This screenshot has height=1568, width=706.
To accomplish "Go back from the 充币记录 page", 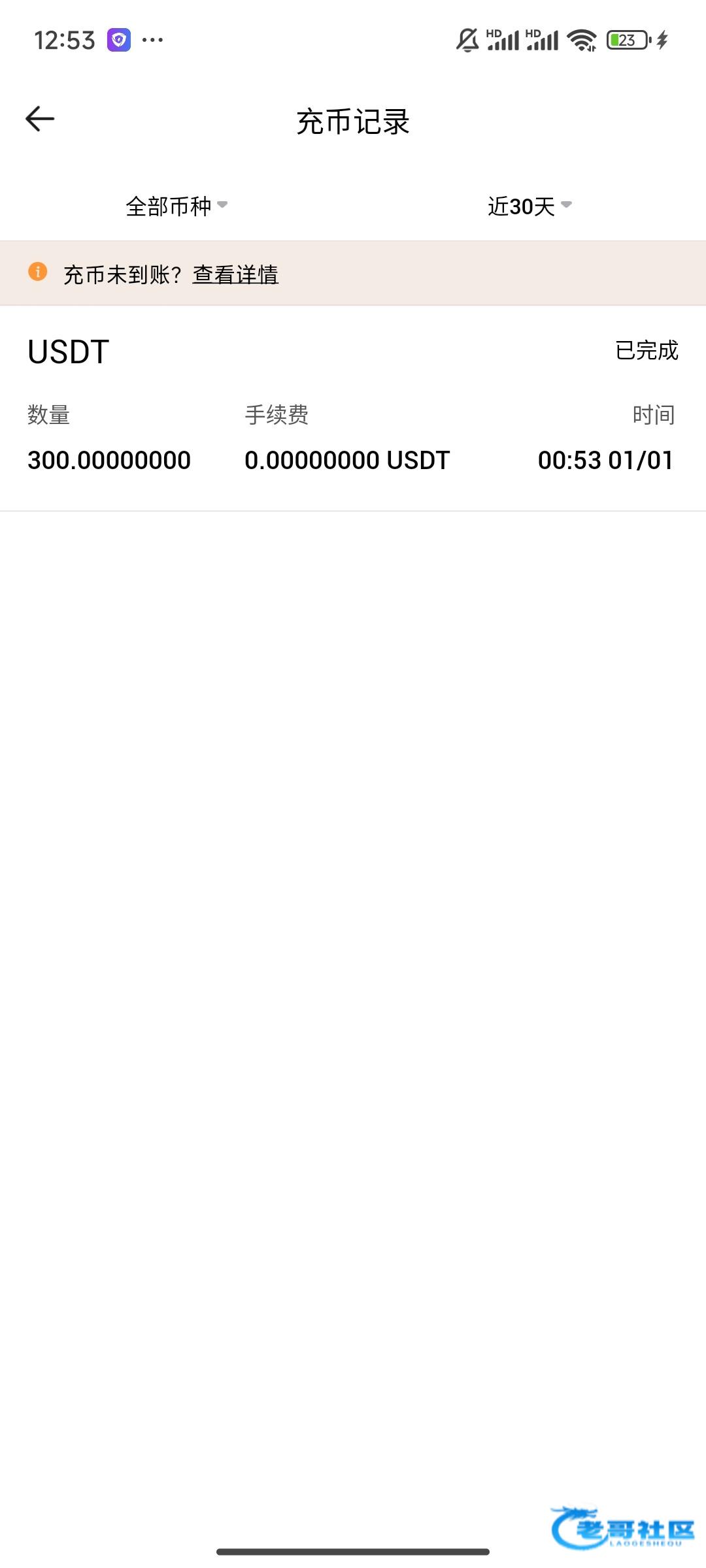I will tap(40, 119).
